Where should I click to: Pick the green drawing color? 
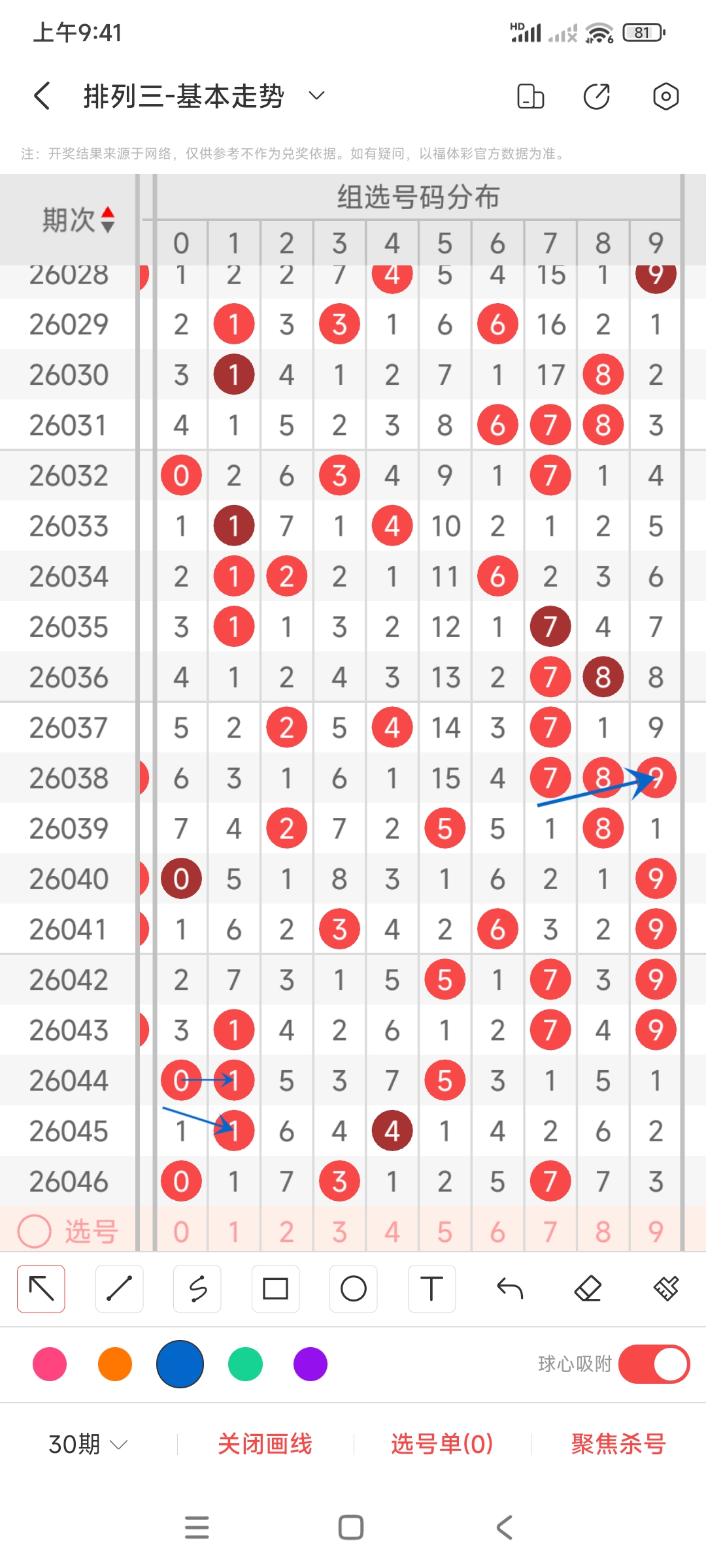(x=245, y=1364)
